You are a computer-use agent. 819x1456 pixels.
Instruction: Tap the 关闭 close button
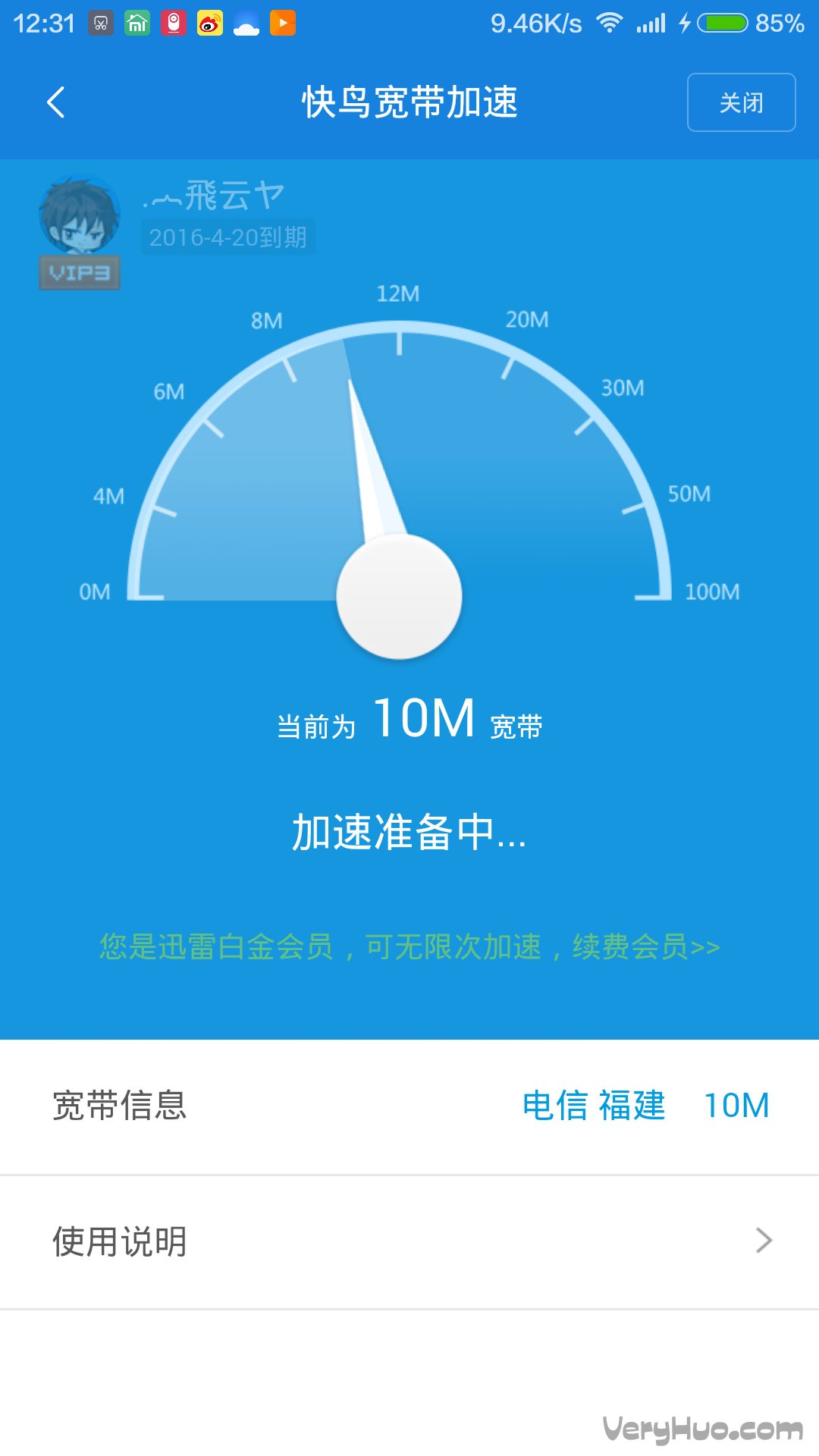click(x=741, y=102)
